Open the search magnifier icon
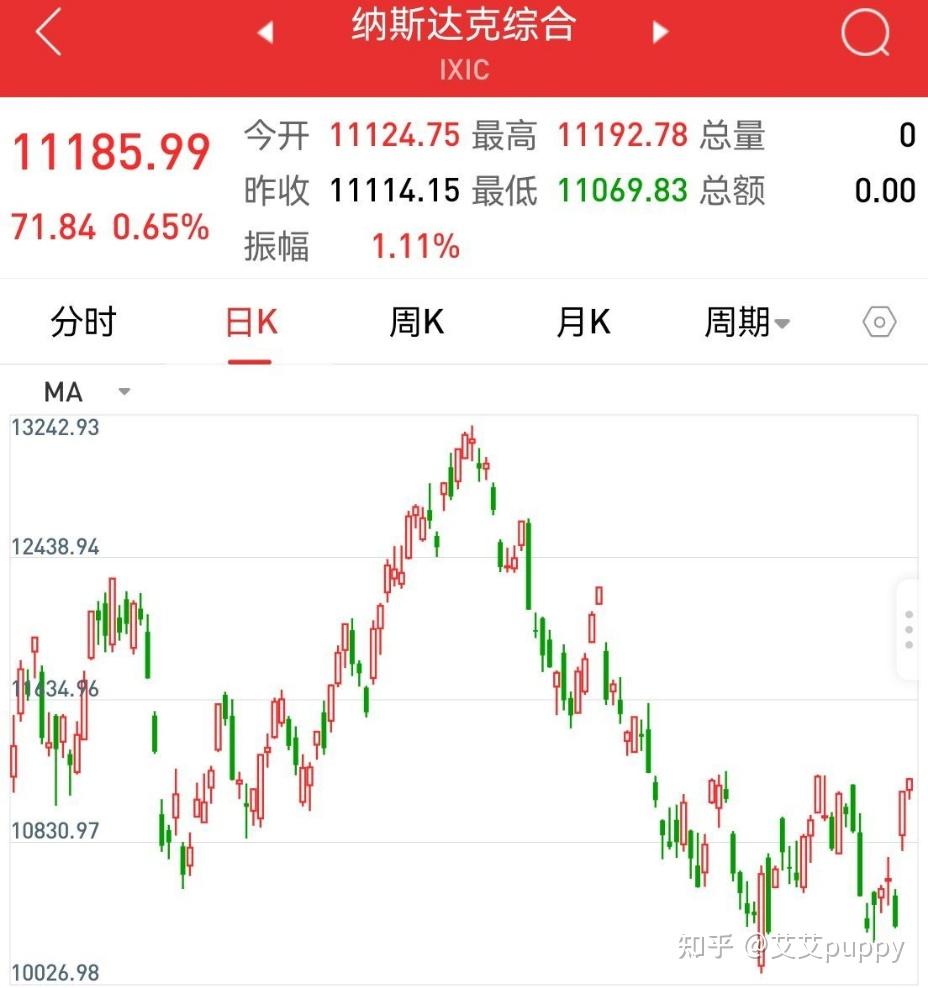Image resolution: width=928 pixels, height=988 pixels. point(863,35)
